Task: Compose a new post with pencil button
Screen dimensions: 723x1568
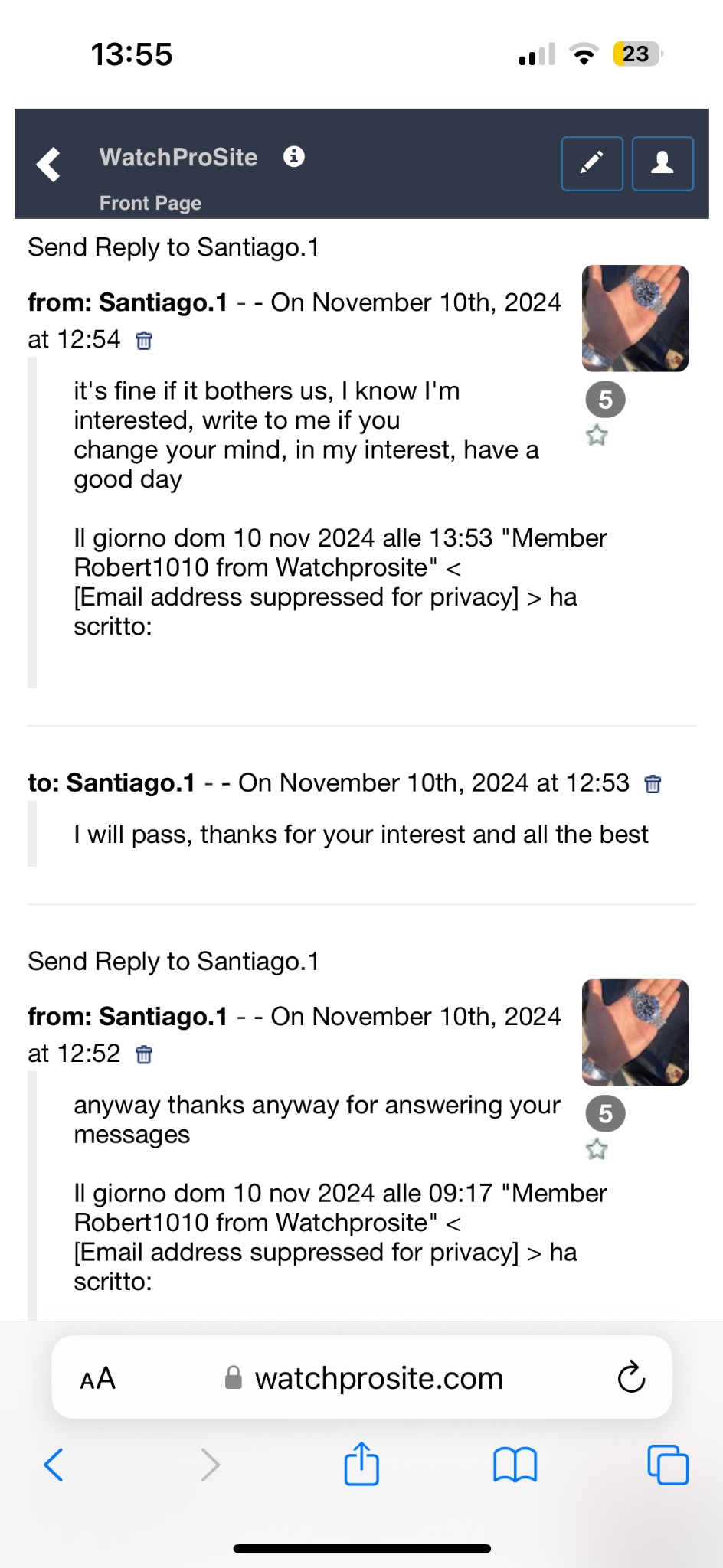Action: (x=591, y=163)
